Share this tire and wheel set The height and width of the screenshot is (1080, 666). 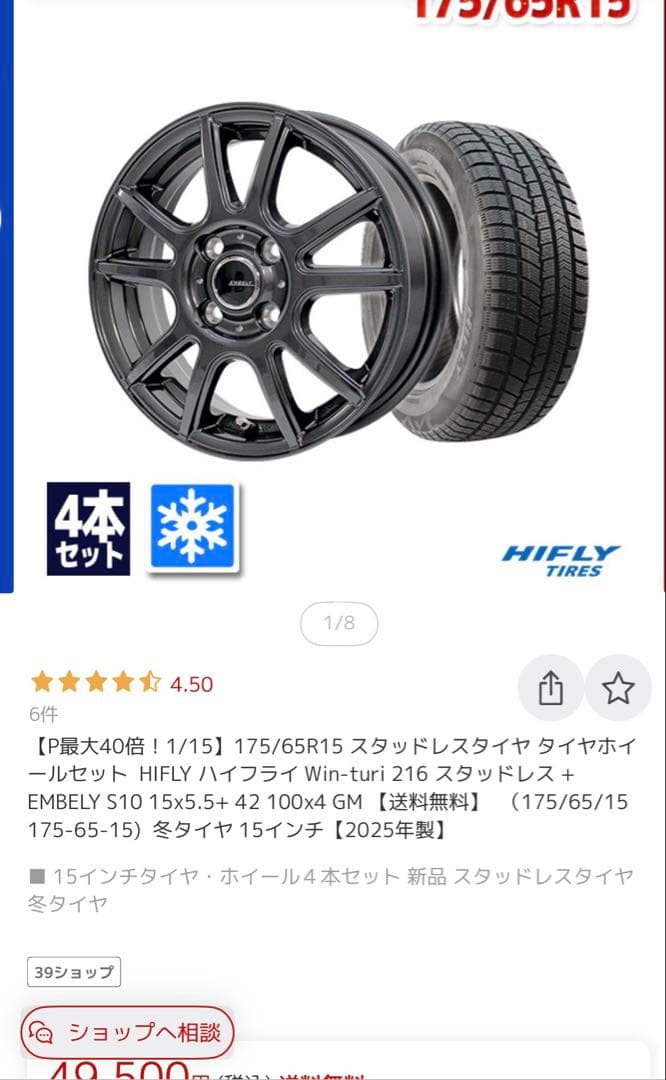coord(551,688)
